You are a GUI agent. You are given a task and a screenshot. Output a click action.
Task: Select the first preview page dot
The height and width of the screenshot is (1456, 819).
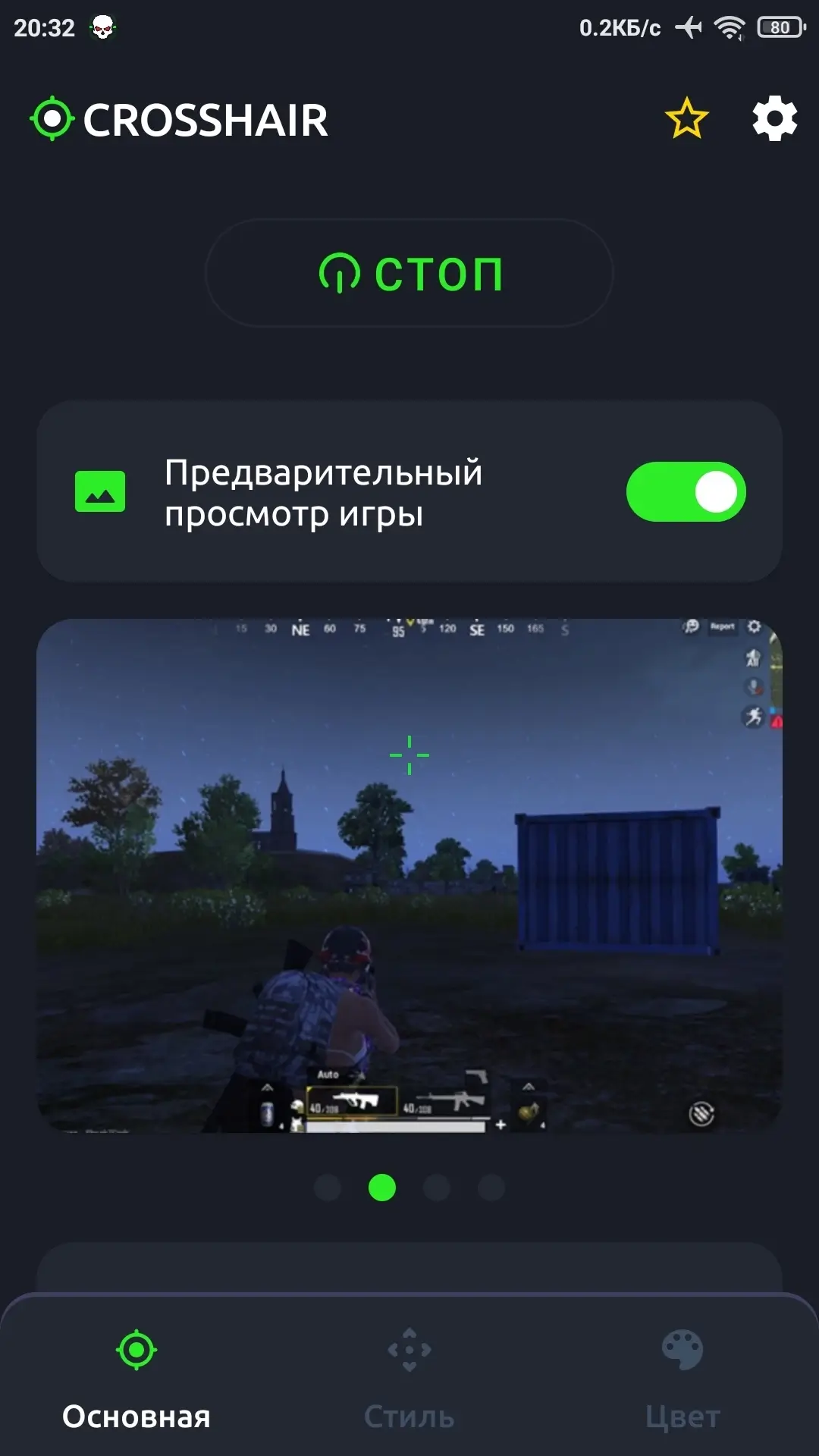pos(328,1188)
